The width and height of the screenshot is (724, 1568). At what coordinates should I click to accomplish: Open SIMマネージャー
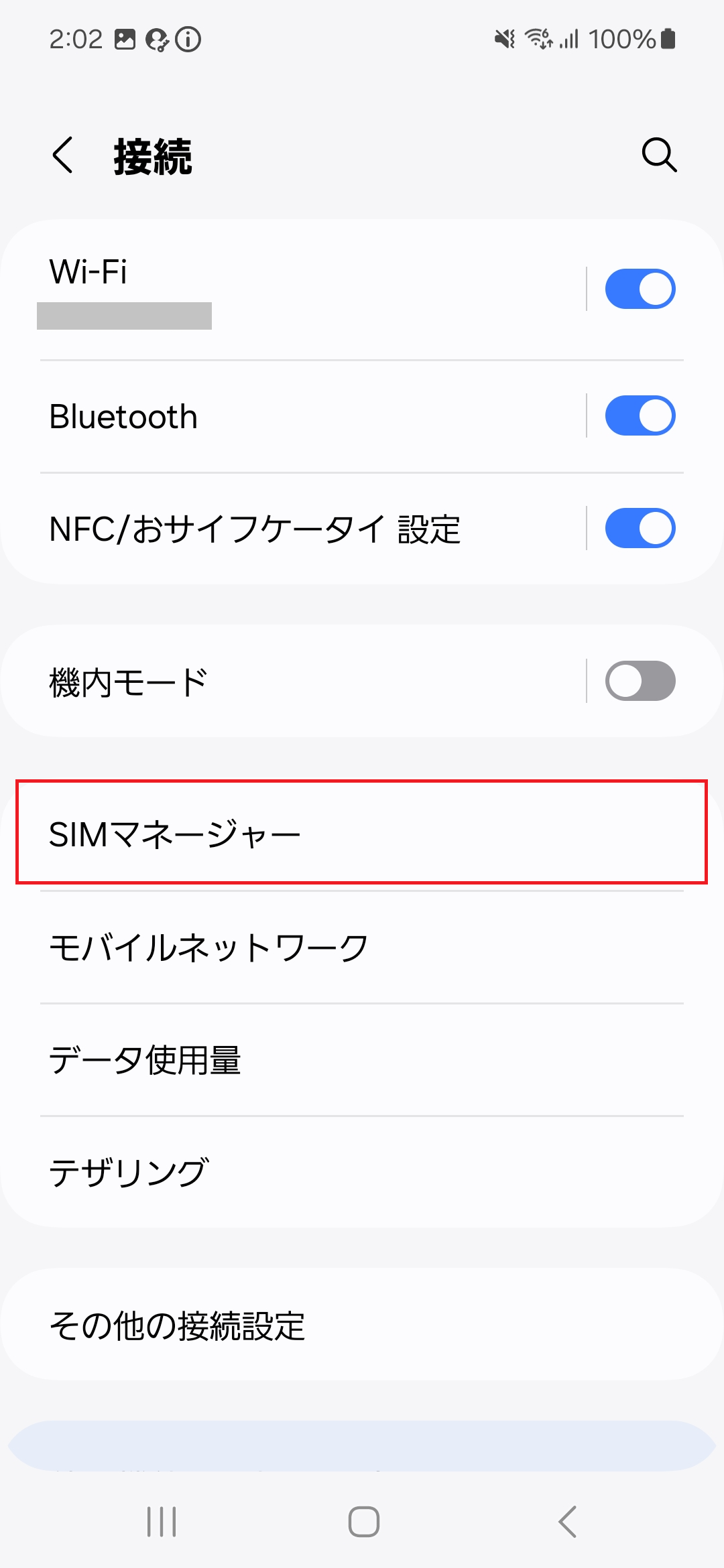tap(362, 833)
